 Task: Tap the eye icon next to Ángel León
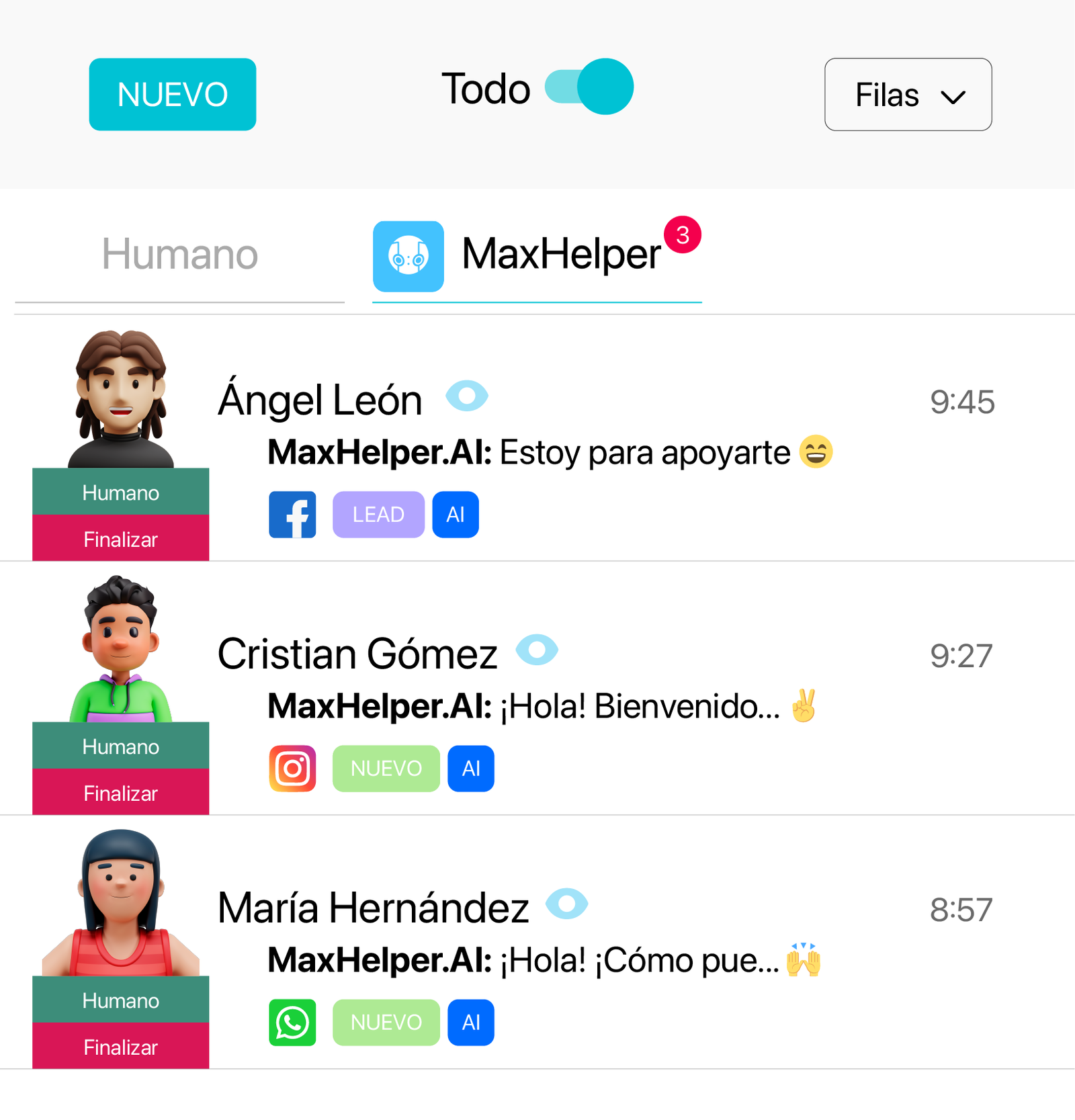[x=467, y=396]
